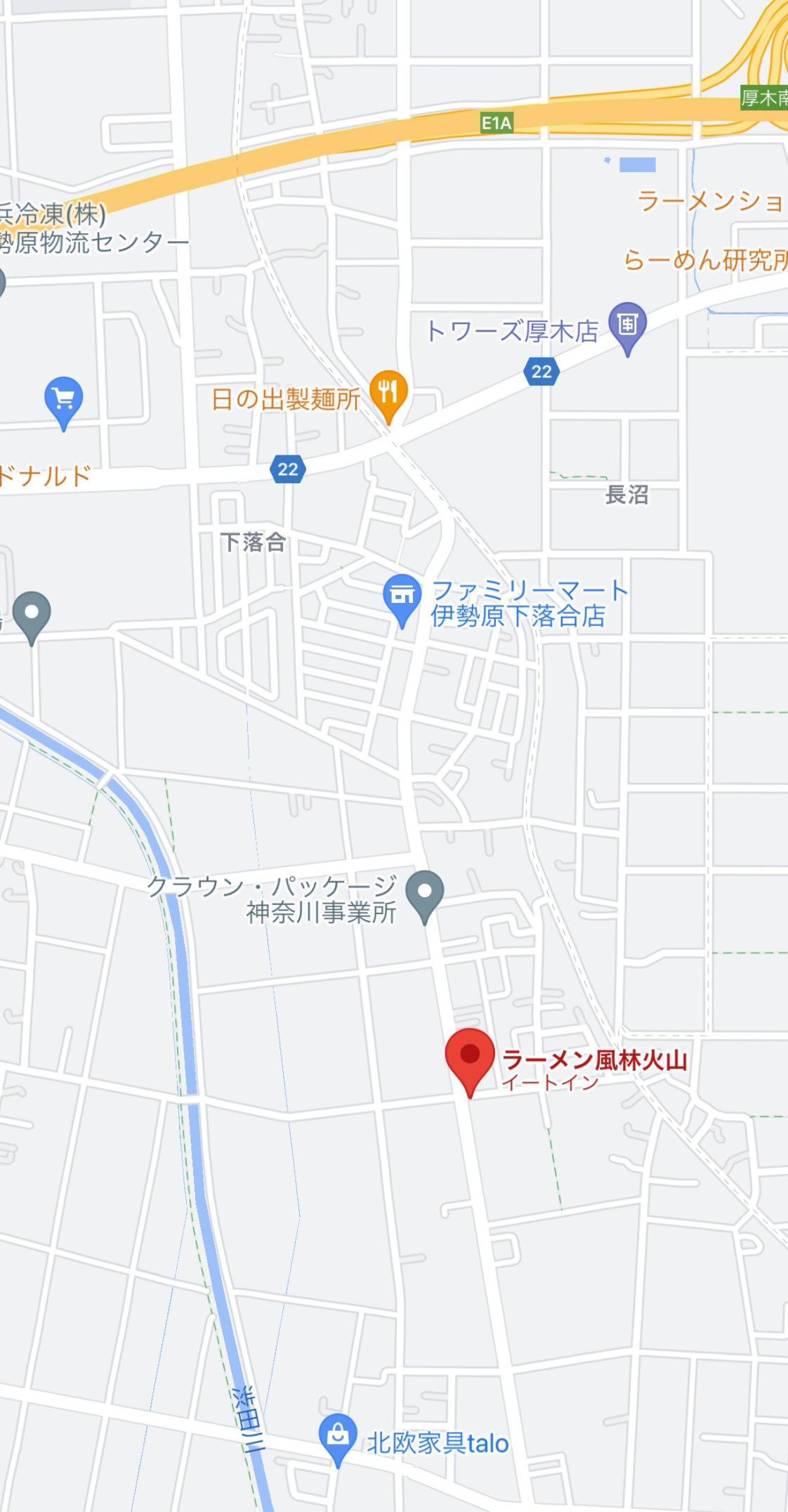Viewport: 788px width, 1512px height.
Task: Select the らーめん研究所 place label
Action: click(704, 261)
